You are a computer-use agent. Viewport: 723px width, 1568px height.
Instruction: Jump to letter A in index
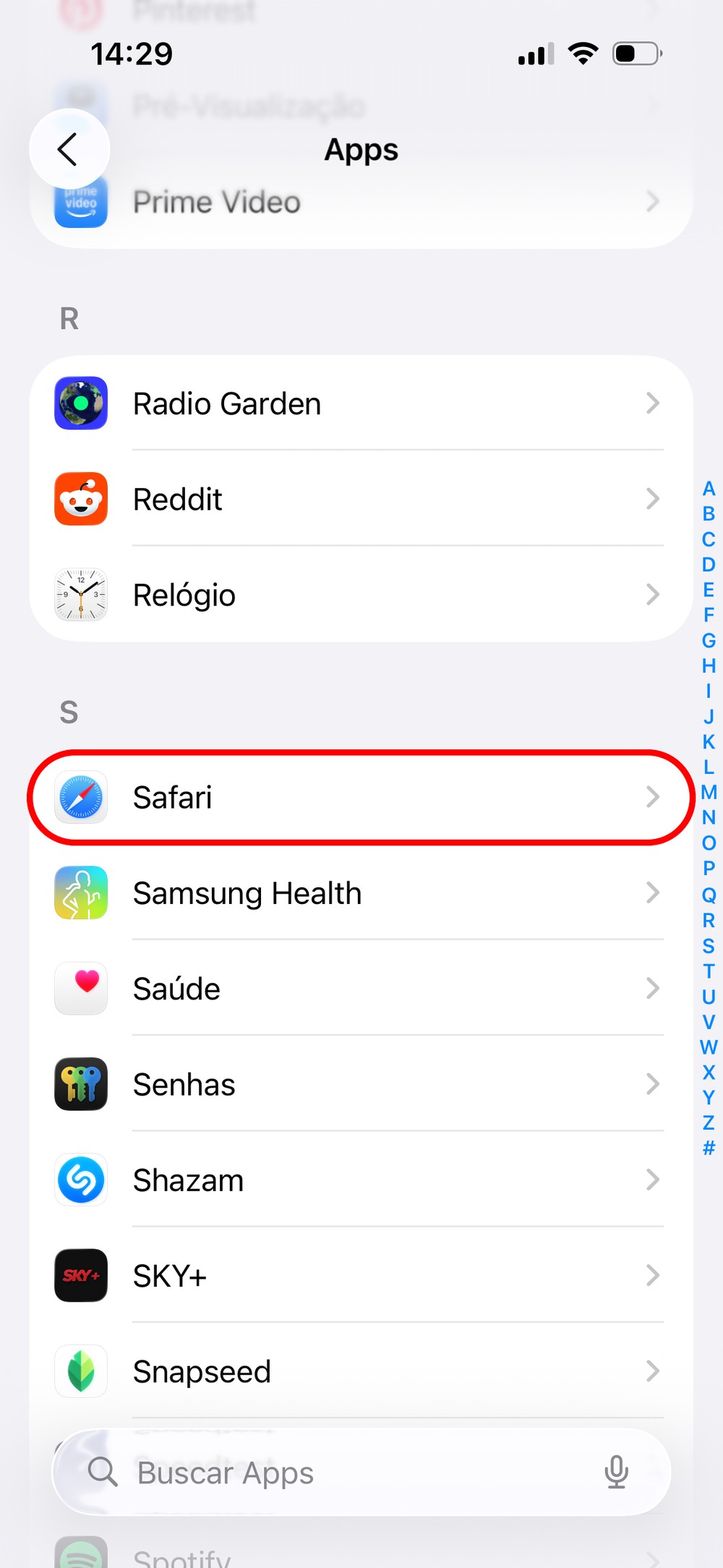709,489
